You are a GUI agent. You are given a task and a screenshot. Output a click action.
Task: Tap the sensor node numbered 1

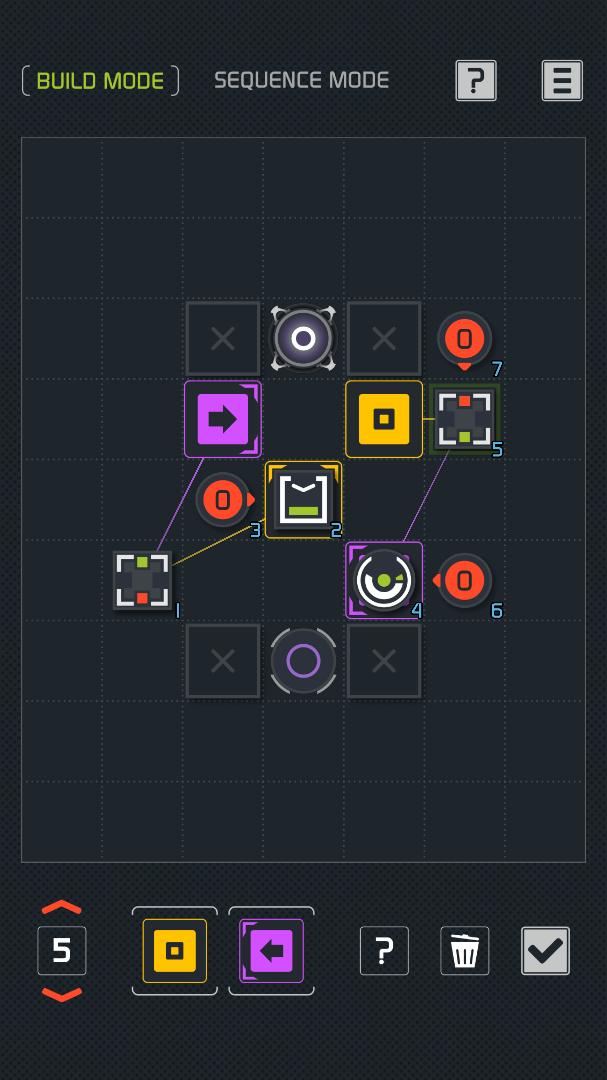tap(142, 580)
